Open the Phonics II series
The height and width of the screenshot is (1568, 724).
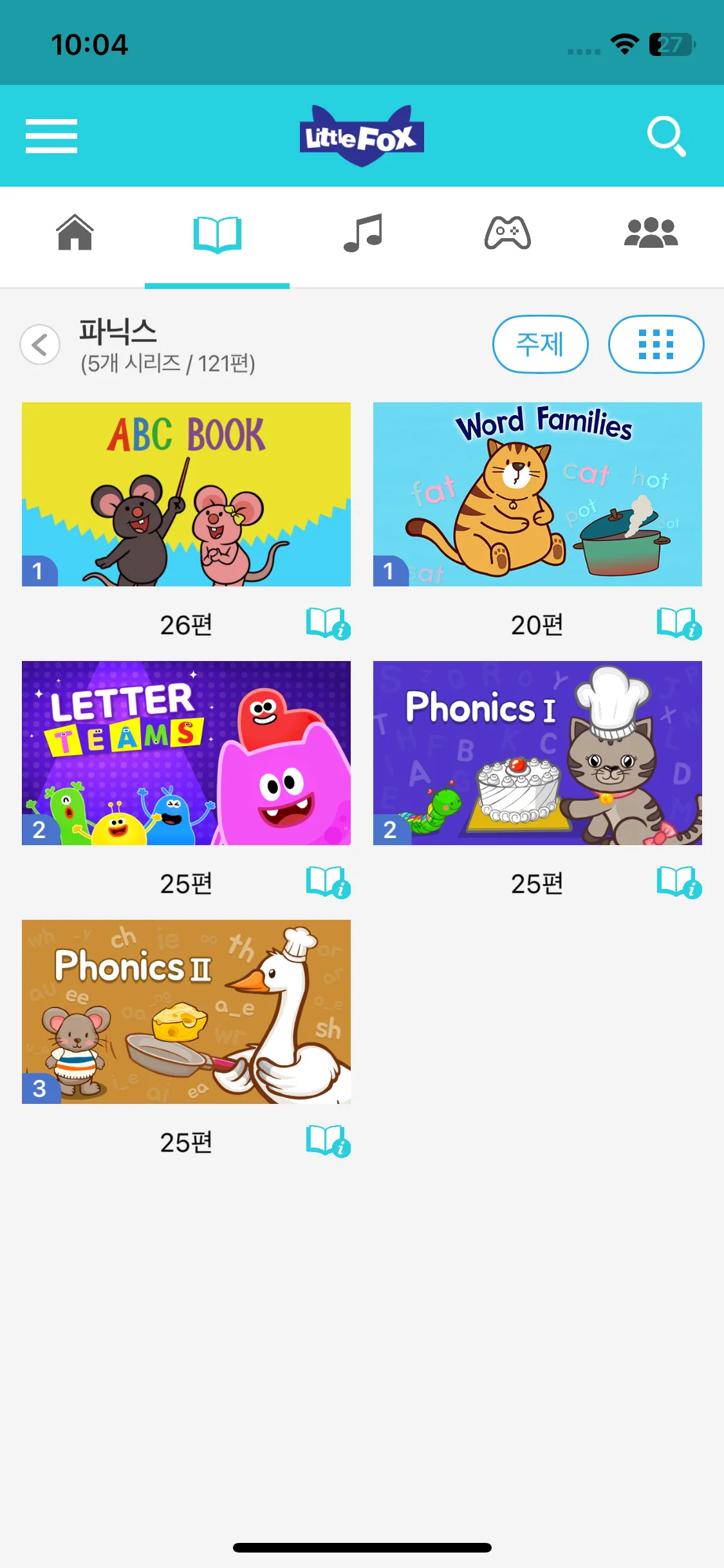click(186, 1012)
